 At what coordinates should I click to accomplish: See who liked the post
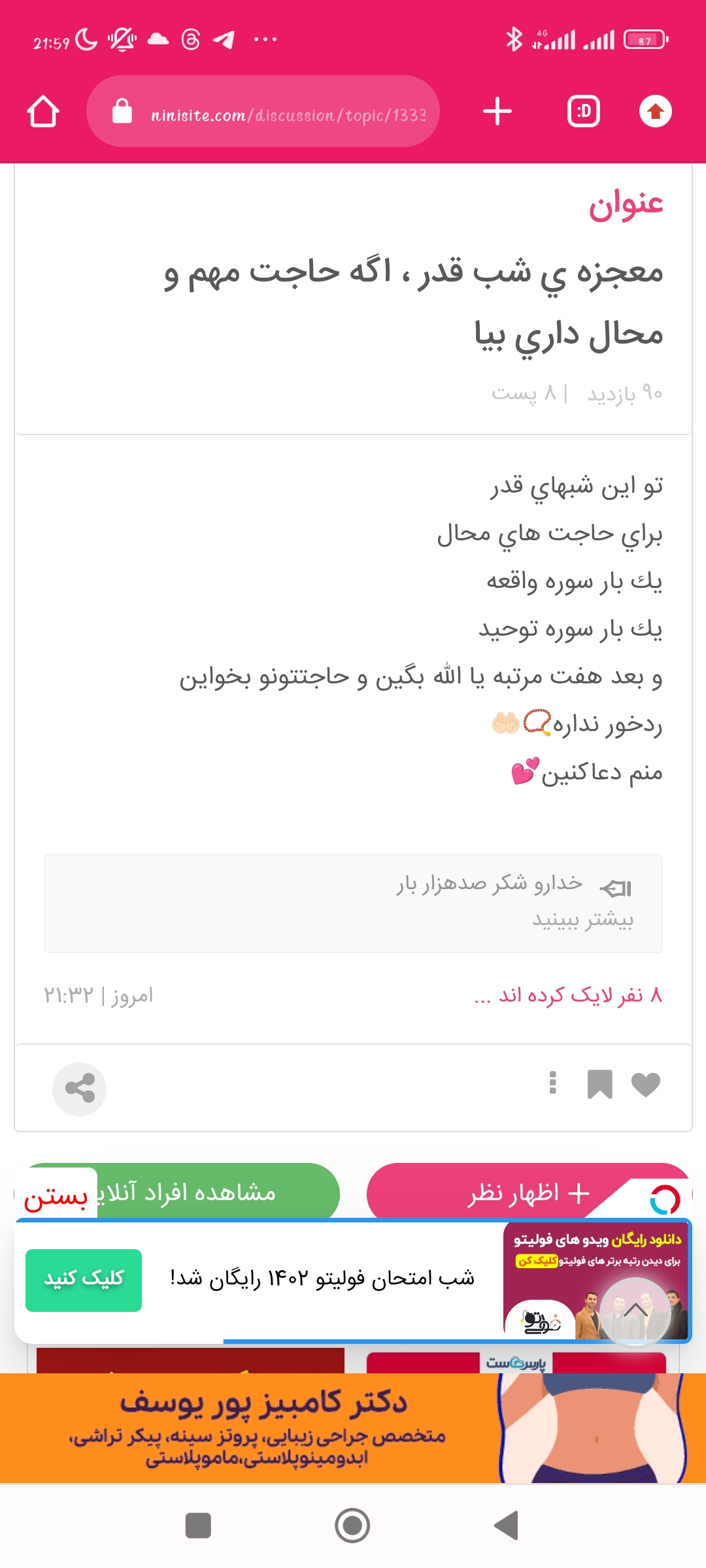coord(567,996)
